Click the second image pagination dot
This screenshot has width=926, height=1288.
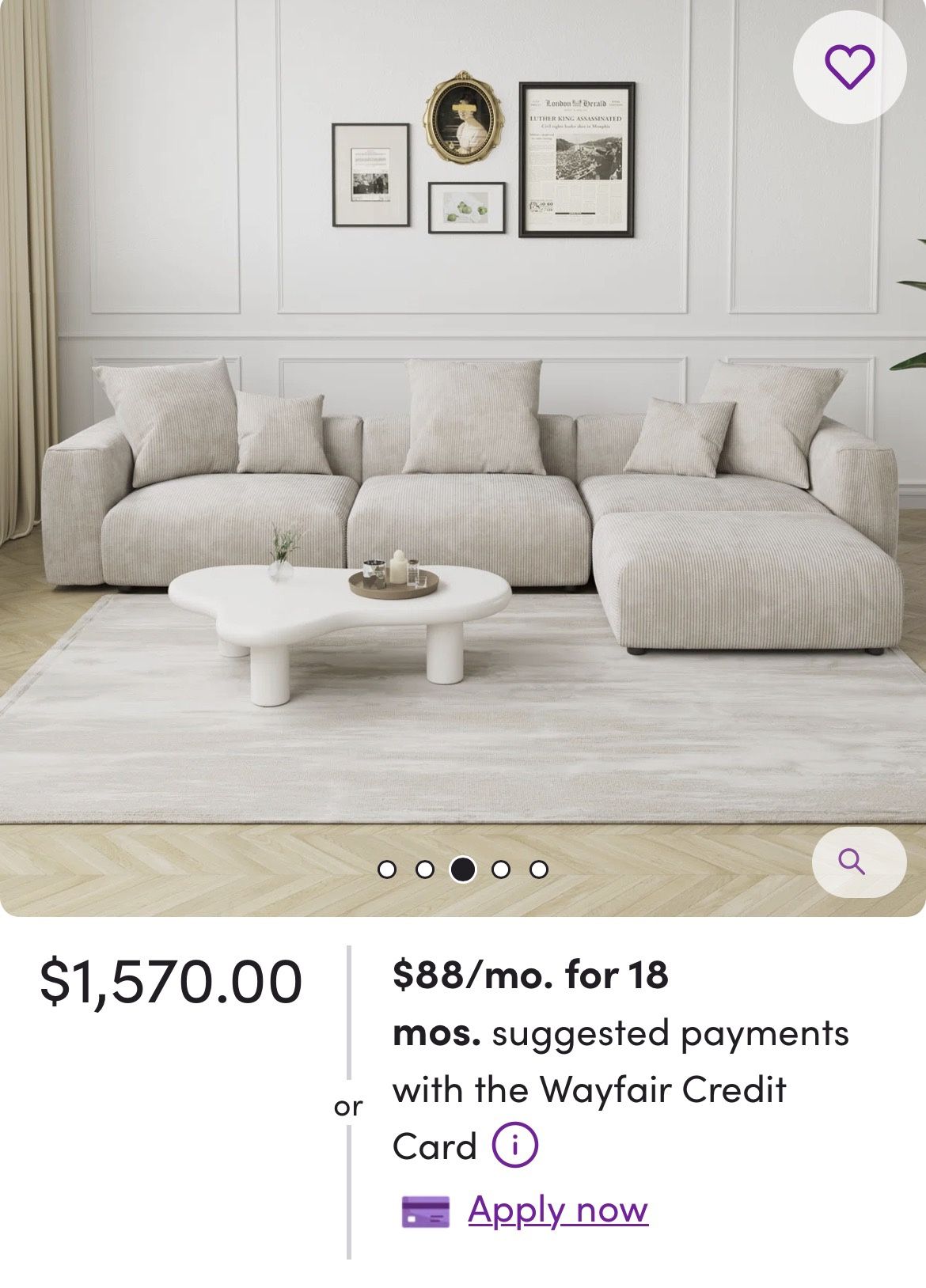pos(427,870)
